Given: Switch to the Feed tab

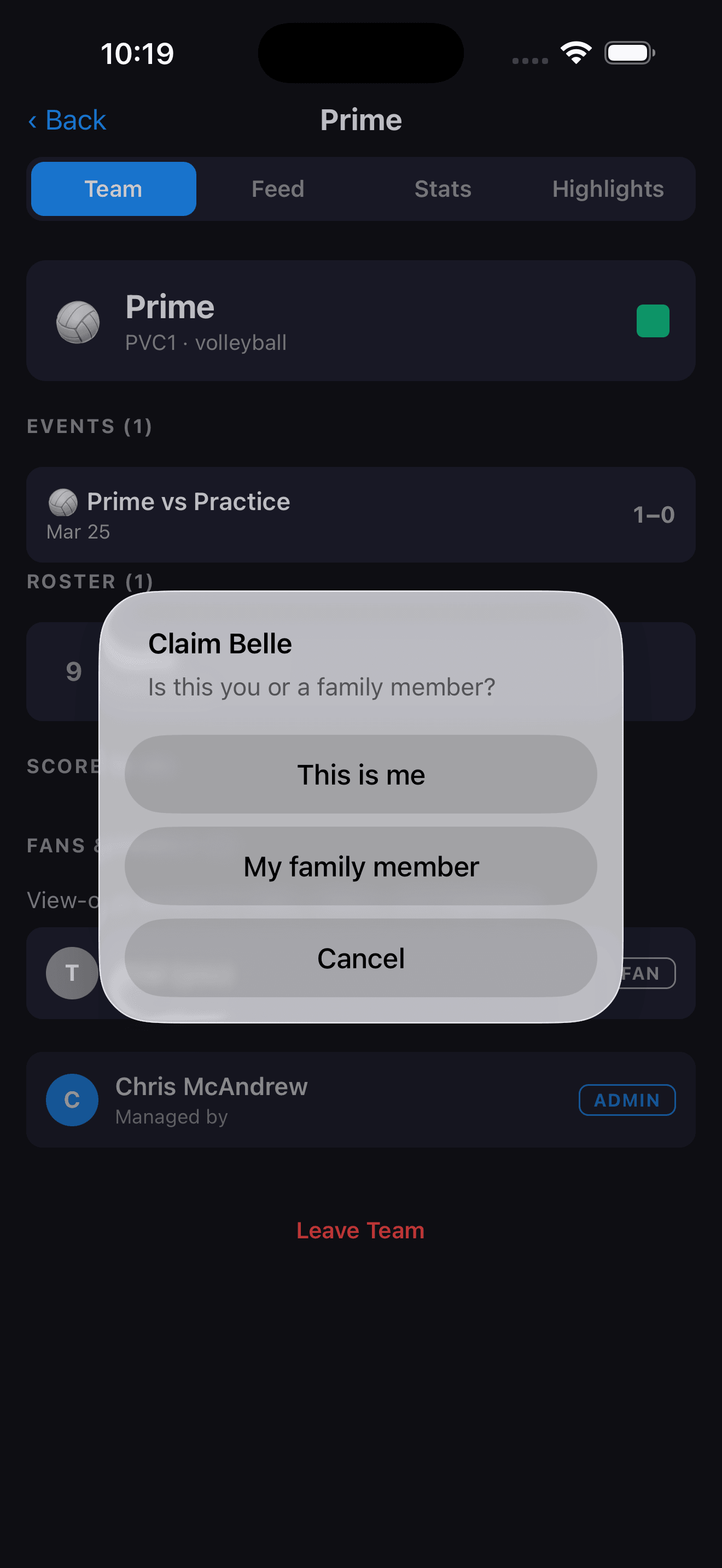Looking at the screenshot, I should point(278,189).
